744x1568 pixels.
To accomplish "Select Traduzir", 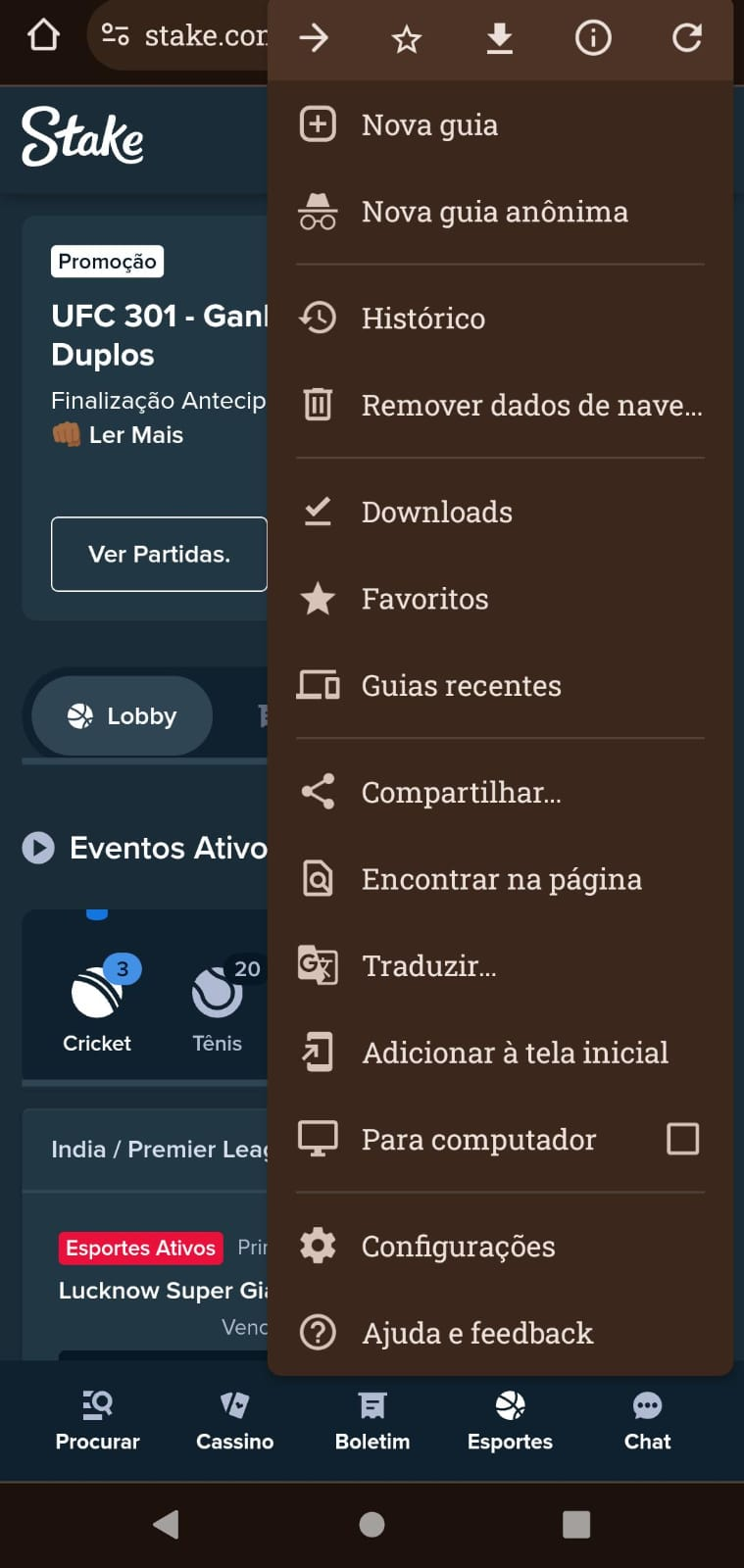I will 500,965.
